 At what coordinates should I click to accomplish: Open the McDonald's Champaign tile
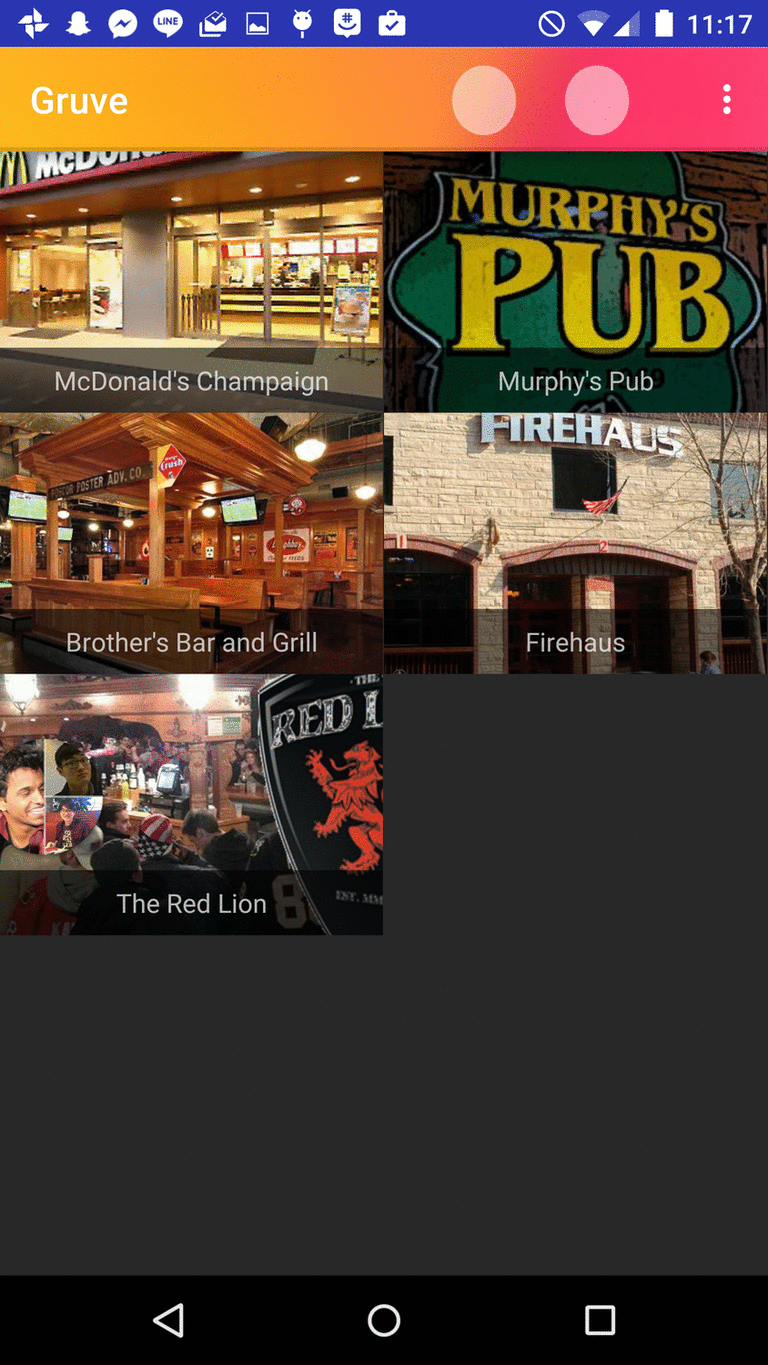191,282
